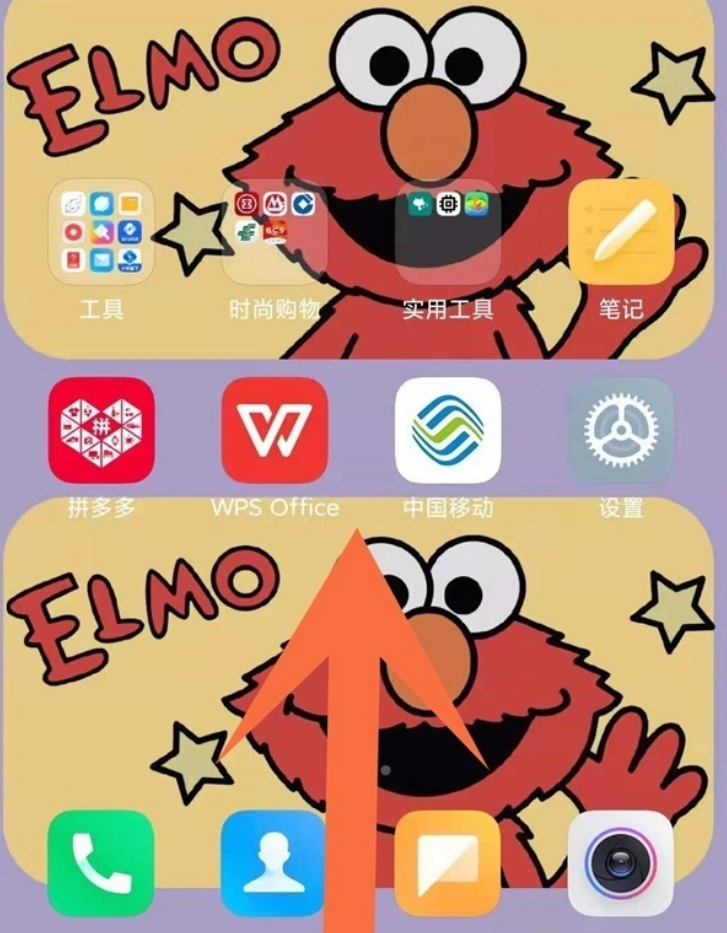The height and width of the screenshot is (933, 727).
Task: Open the contacts app in dock
Action: coord(274,863)
